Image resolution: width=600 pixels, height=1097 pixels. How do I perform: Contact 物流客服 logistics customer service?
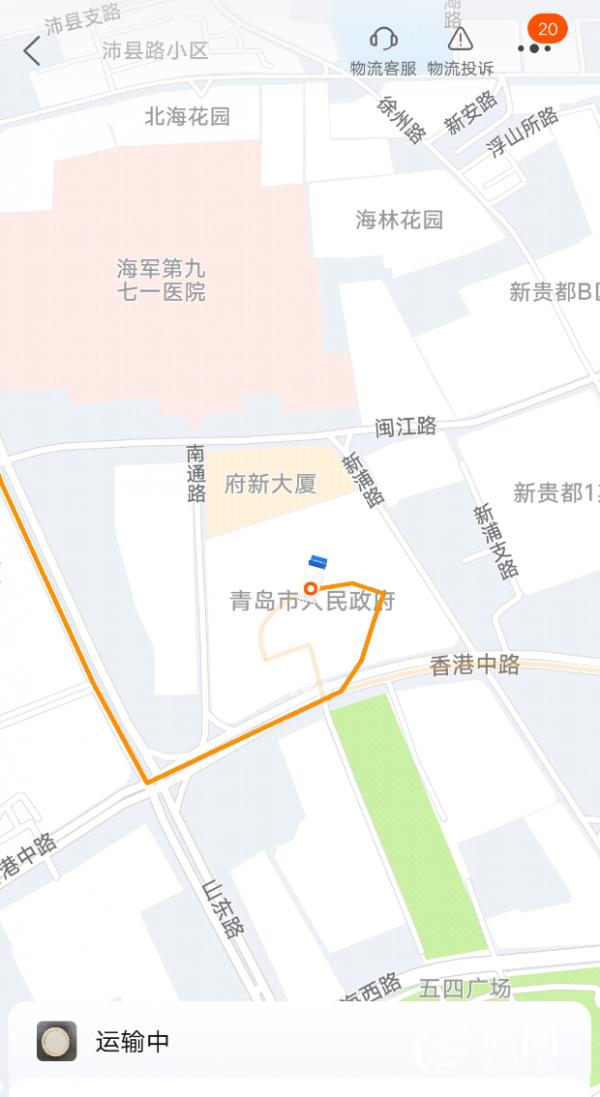(384, 49)
